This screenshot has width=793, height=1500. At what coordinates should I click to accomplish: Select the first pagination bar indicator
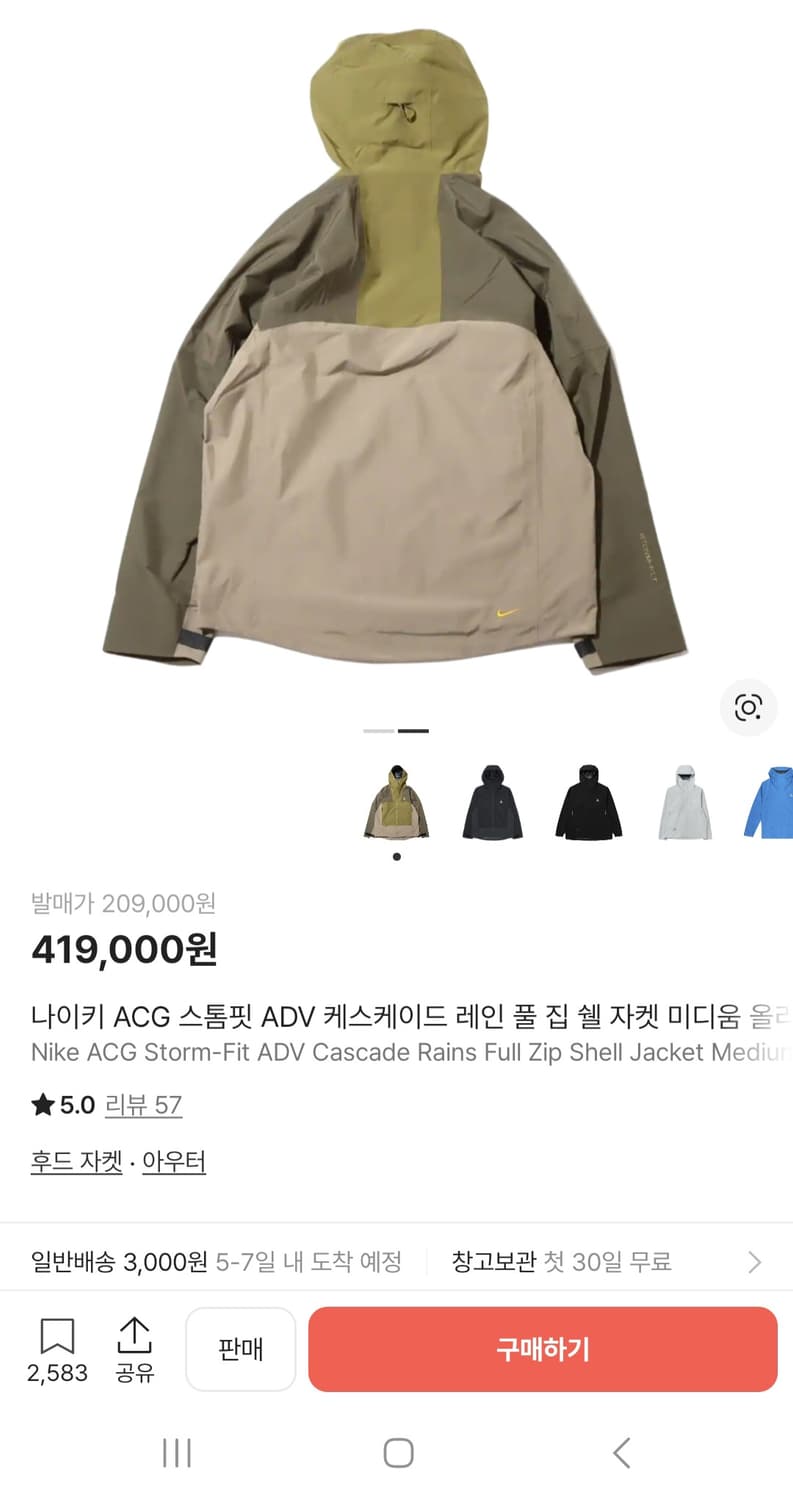tap(379, 731)
